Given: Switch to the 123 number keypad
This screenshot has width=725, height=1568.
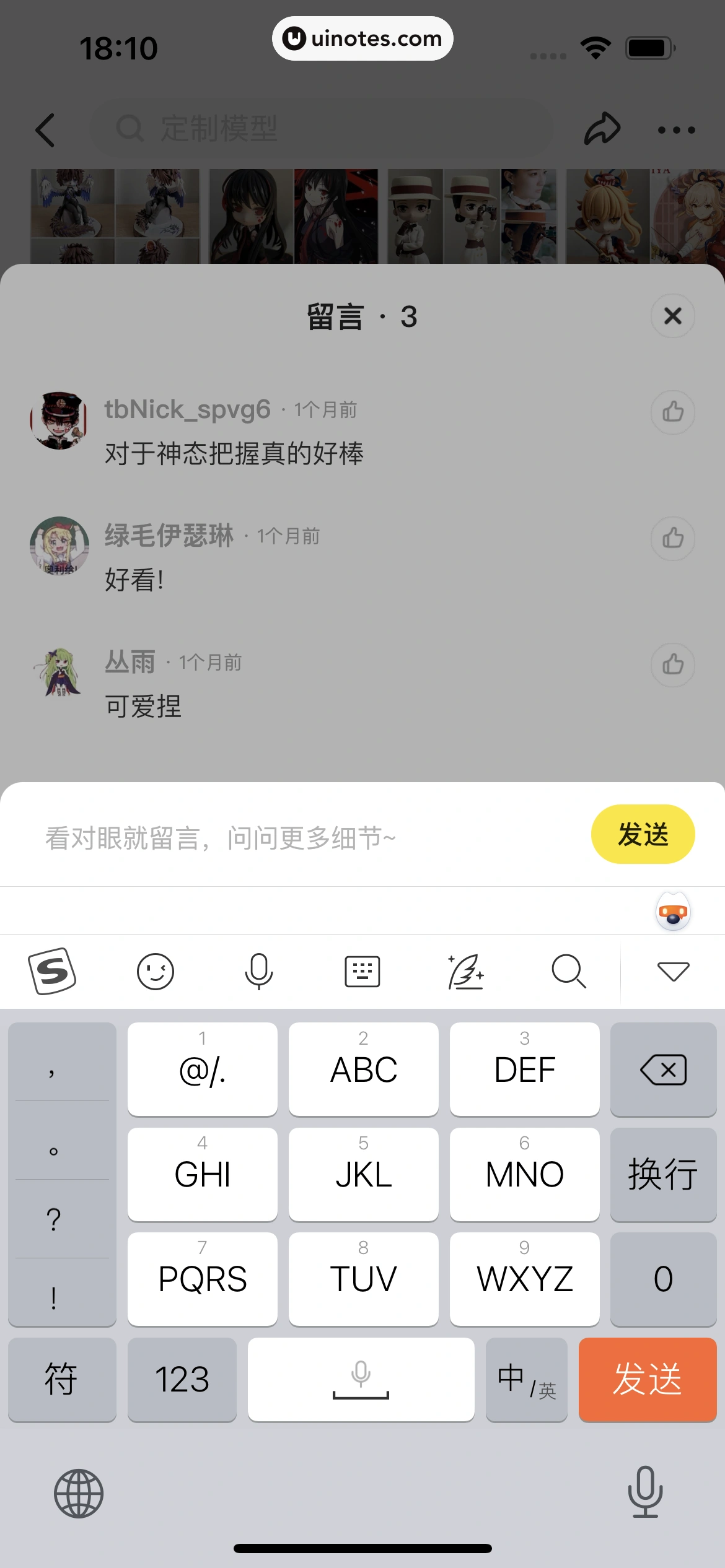Looking at the screenshot, I should tap(182, 1380).
